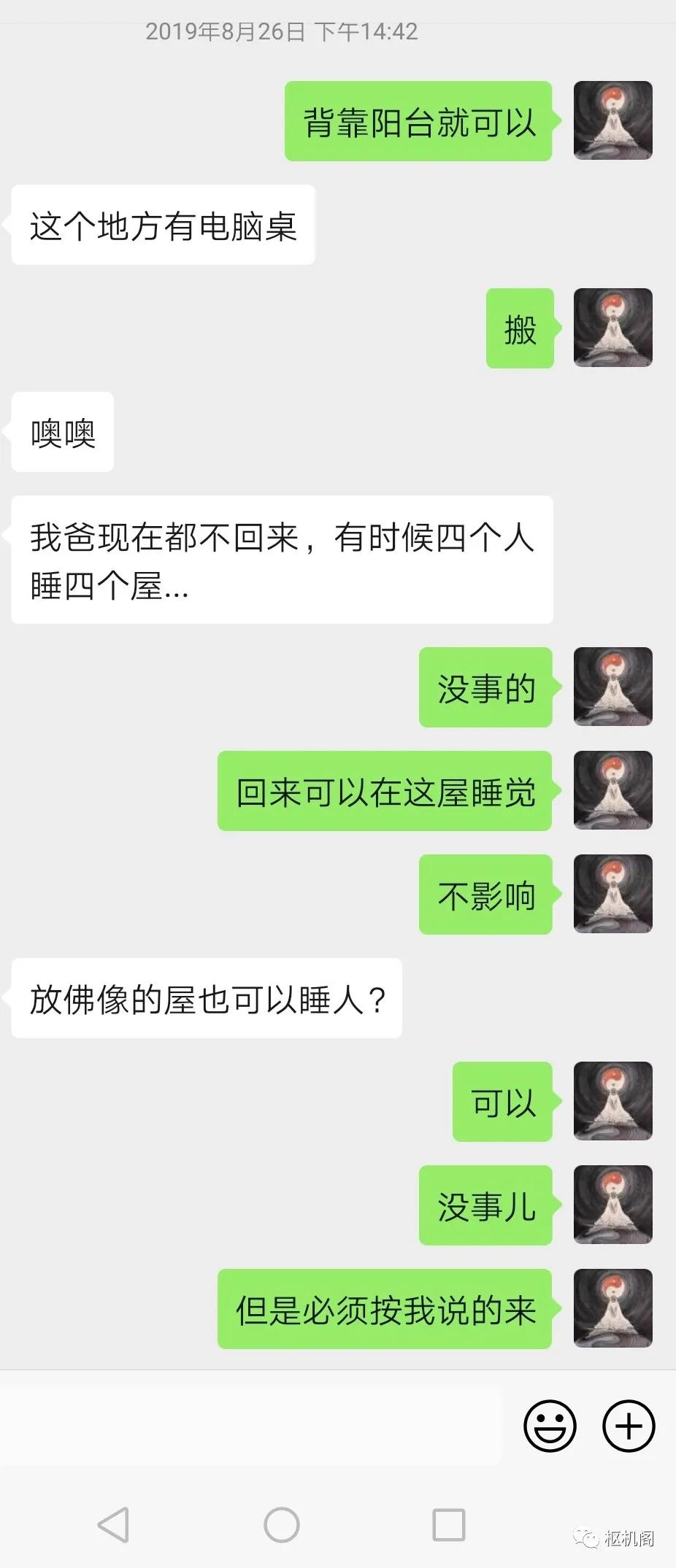Open sender avatar beside 背靠阳台就可以
676x1568 pixels.
pyautogui.click(x=612, y=120)
